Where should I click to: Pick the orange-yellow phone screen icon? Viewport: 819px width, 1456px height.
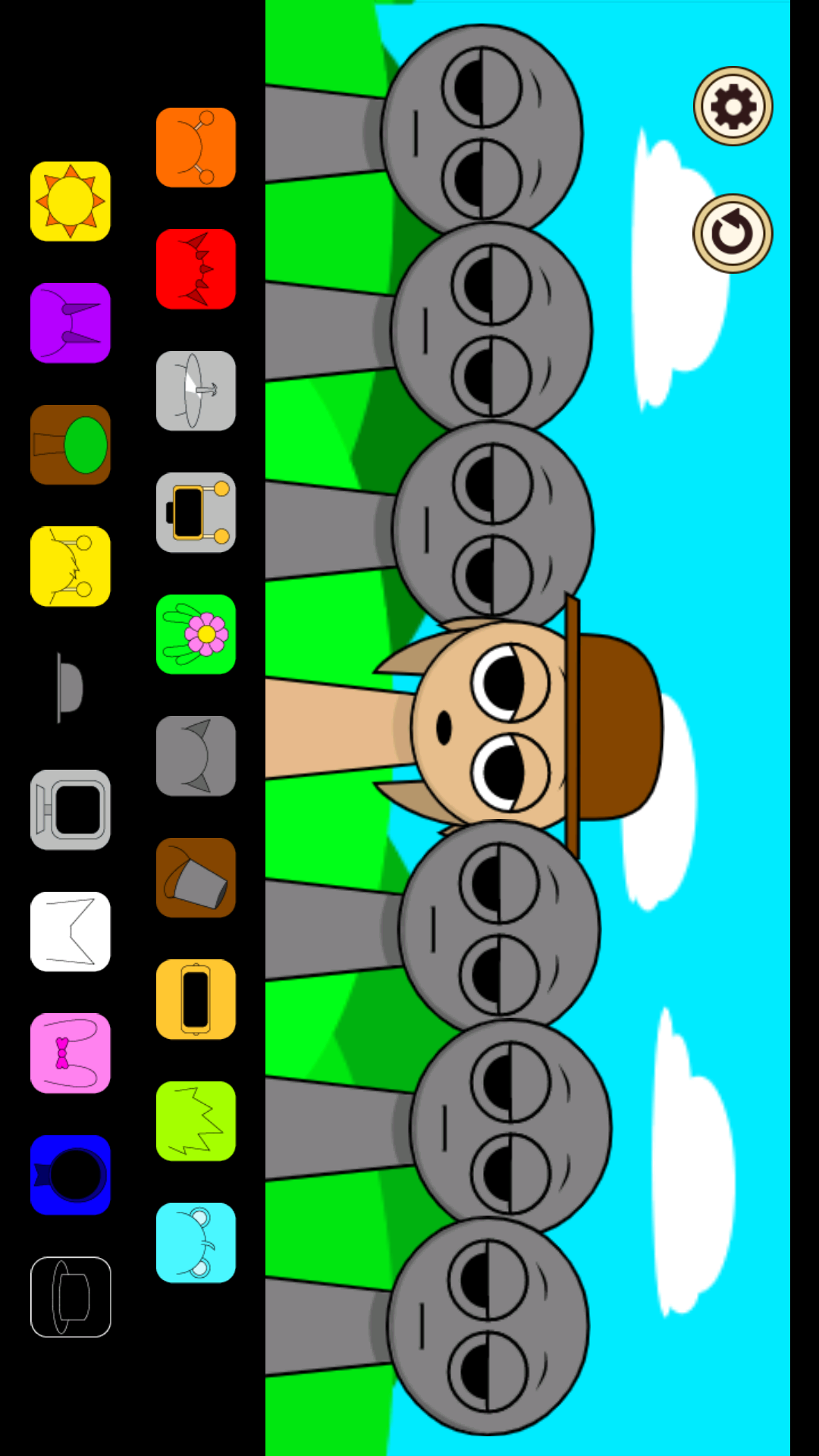[x=196, y=999]
